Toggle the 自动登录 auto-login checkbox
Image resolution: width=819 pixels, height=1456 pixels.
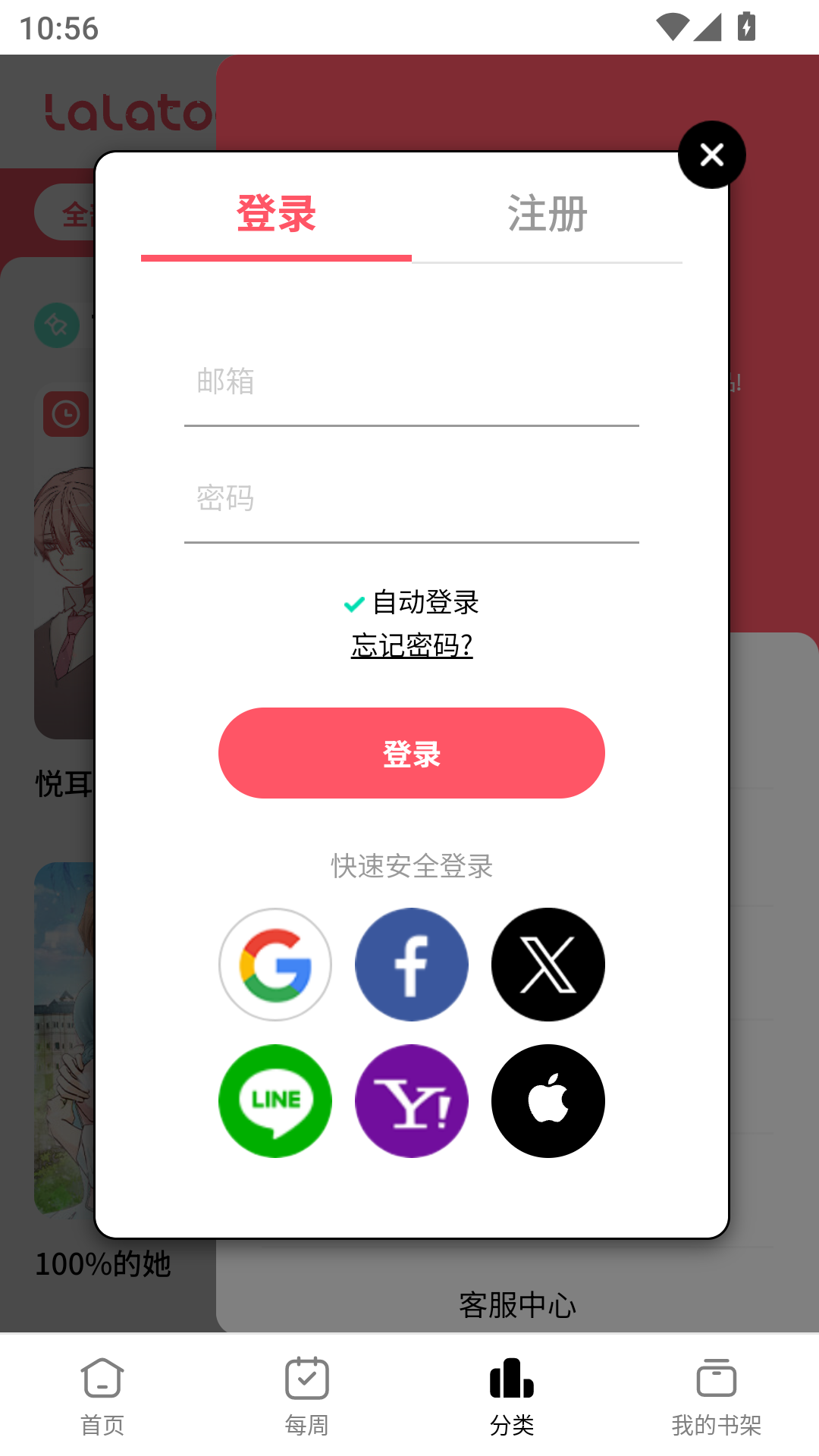tap(352, 603)
